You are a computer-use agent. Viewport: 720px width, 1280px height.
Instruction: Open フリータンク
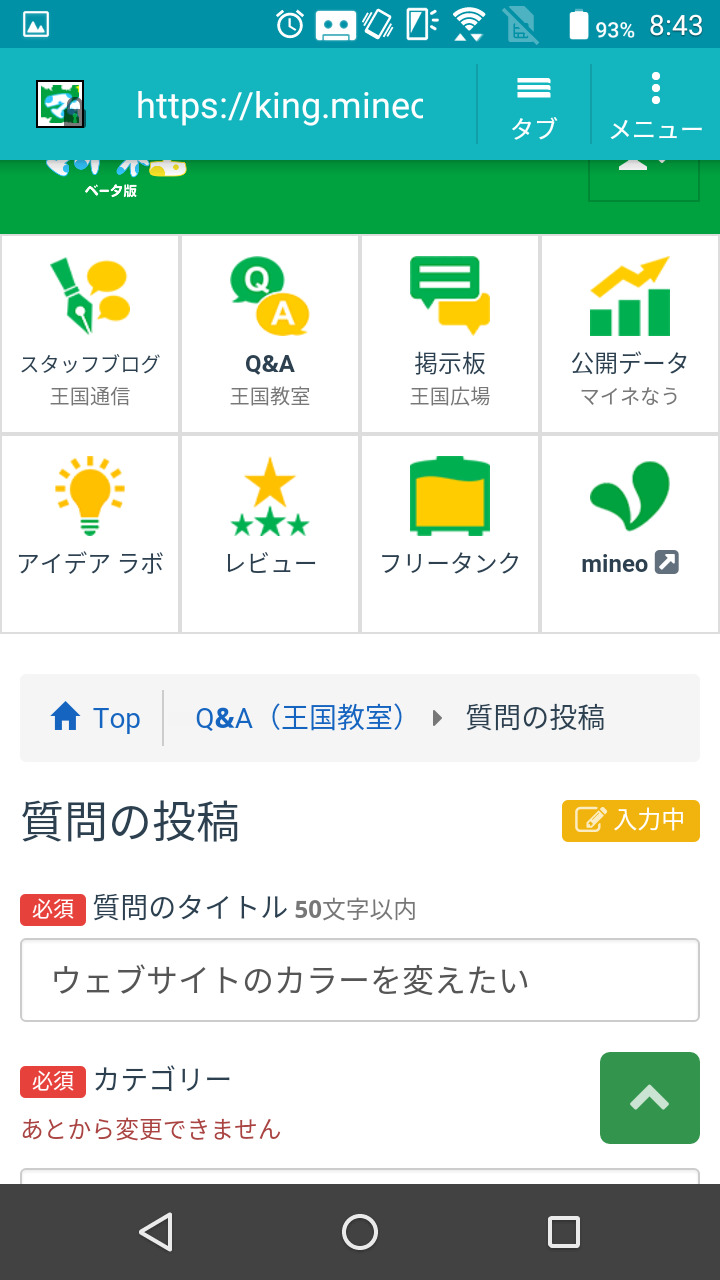[450, 534]
